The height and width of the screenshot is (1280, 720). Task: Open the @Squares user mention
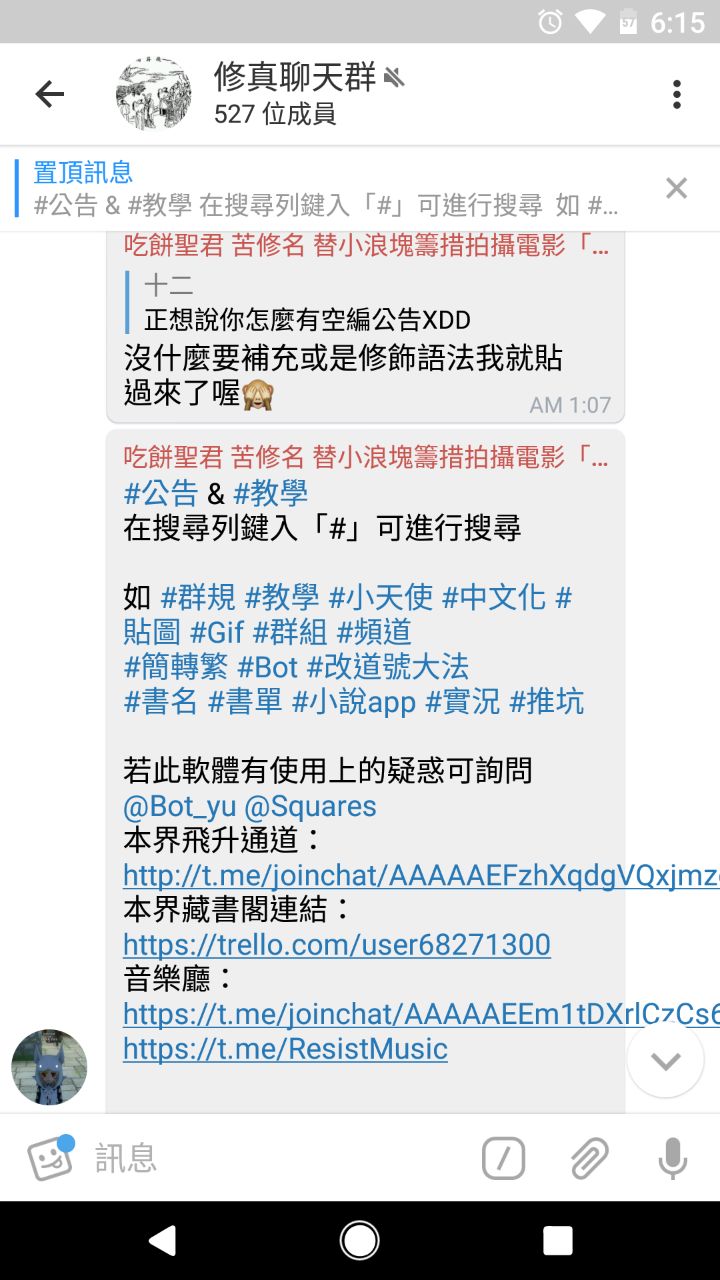click(311, 807)
